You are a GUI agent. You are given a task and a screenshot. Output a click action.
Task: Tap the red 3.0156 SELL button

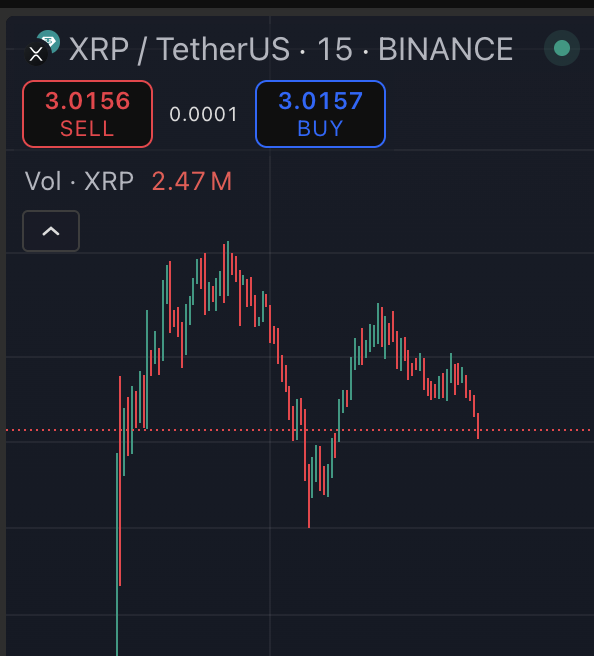pyautogui.click(x=87, y=114)
